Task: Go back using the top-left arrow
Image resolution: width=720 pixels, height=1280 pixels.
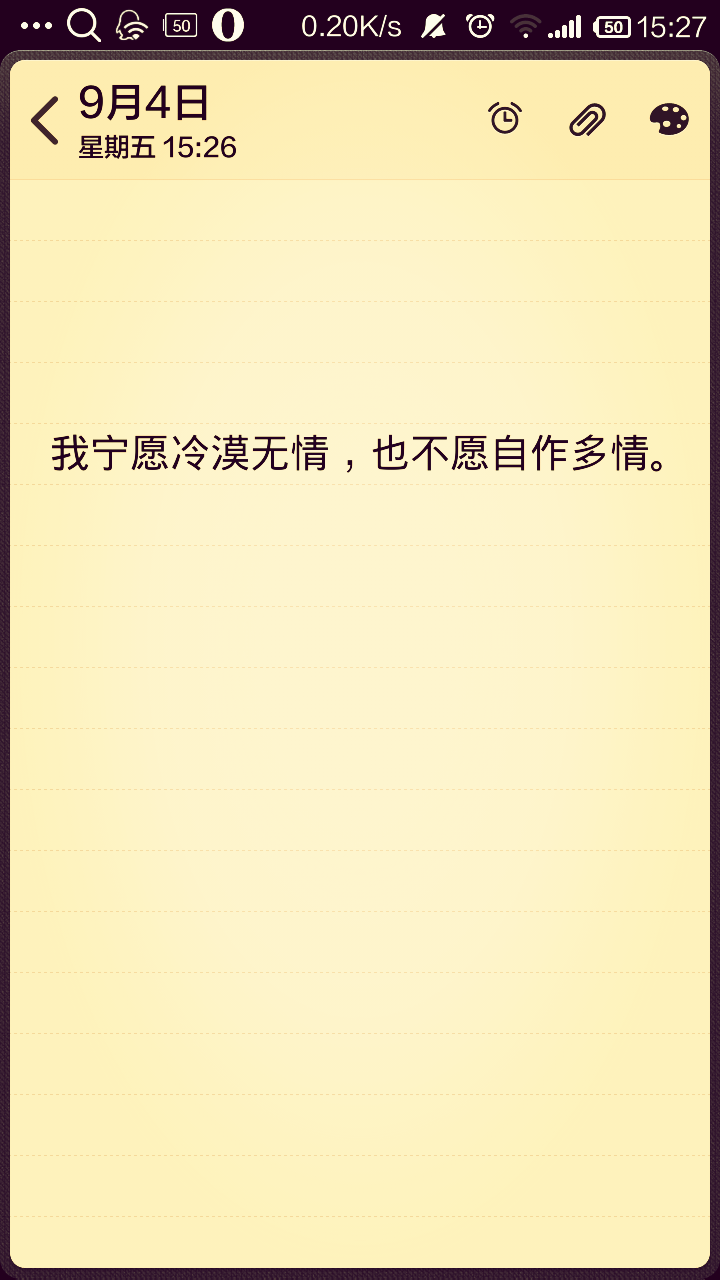Action: tap(44, 122)
